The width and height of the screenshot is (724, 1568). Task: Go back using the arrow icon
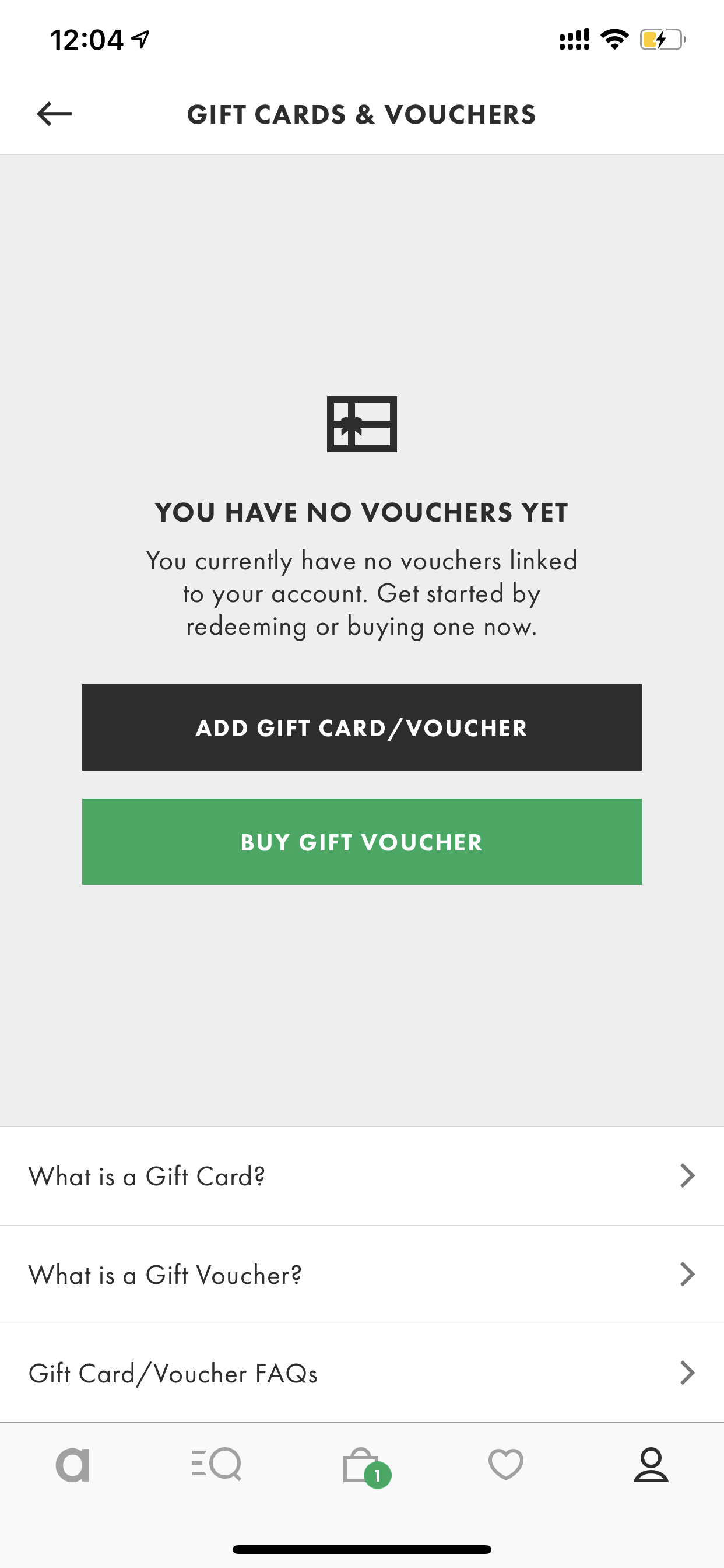[54, 114]
